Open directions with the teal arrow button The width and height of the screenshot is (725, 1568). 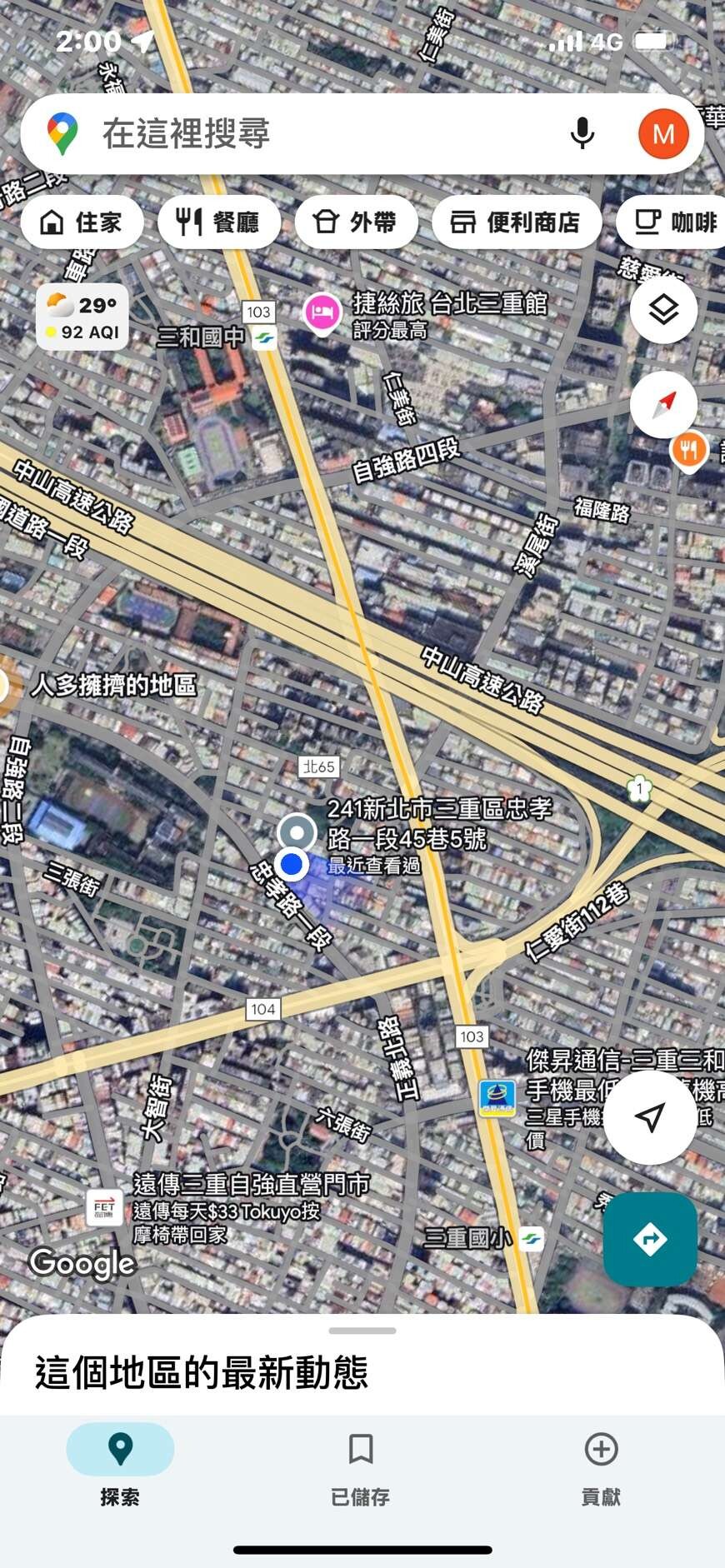tap(650, 1239)
